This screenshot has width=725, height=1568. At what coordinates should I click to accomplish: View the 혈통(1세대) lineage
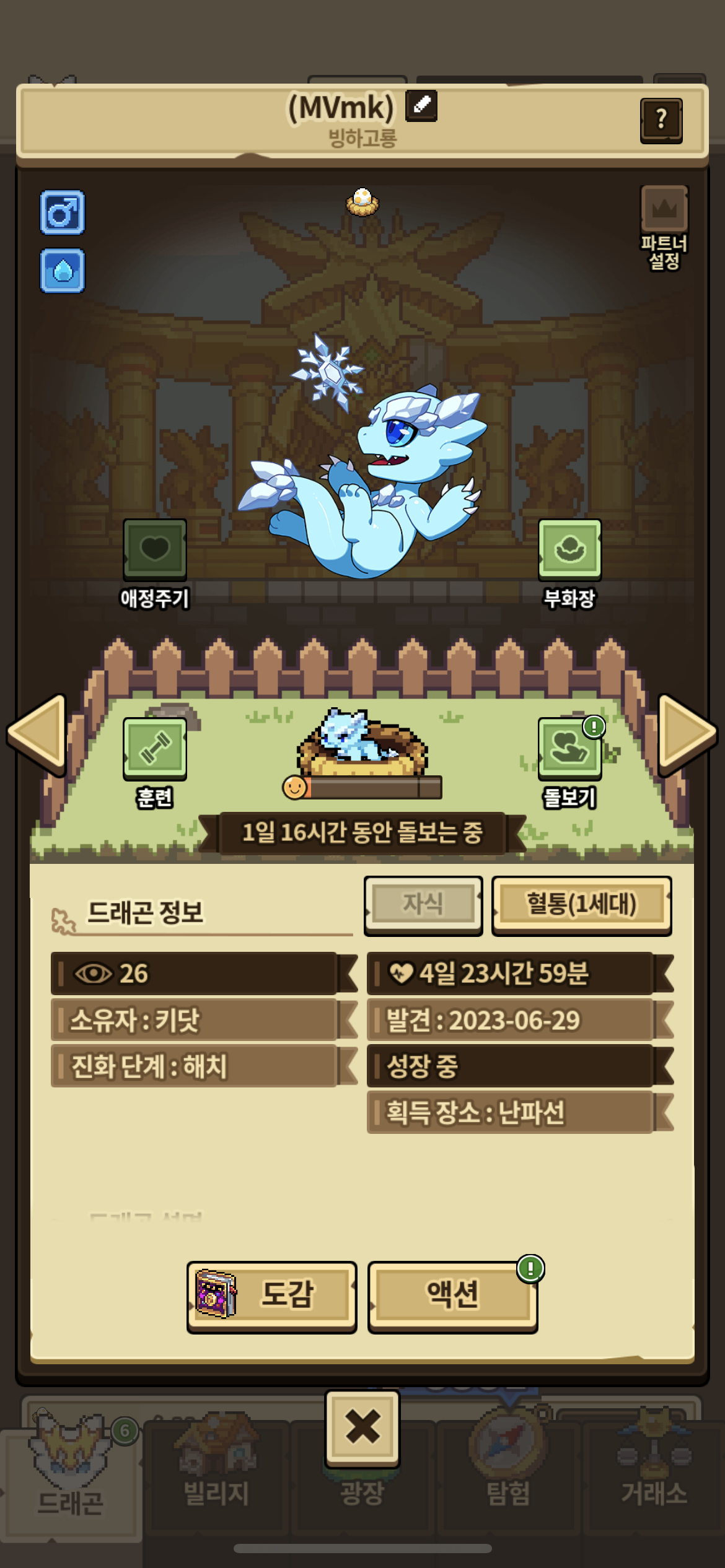tap(581, 904)
